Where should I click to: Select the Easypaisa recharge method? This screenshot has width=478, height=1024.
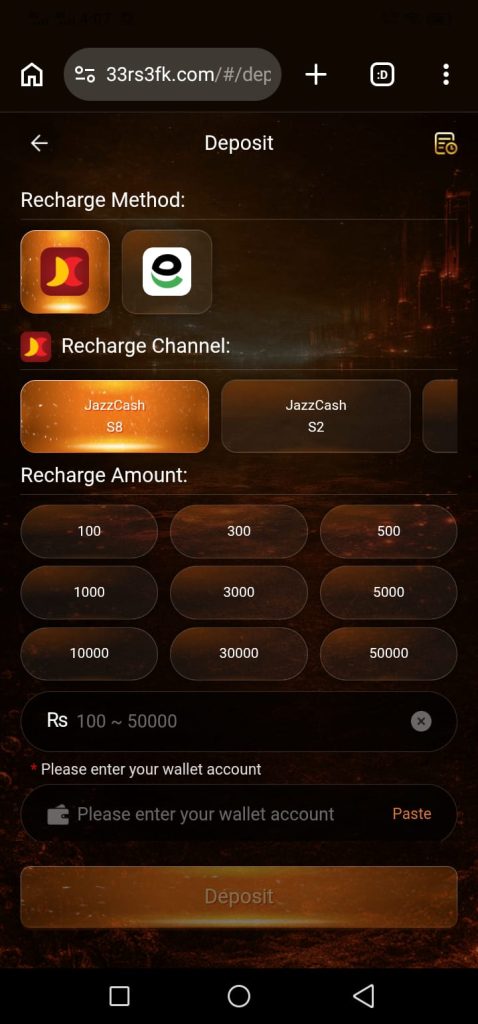(167, 272)
